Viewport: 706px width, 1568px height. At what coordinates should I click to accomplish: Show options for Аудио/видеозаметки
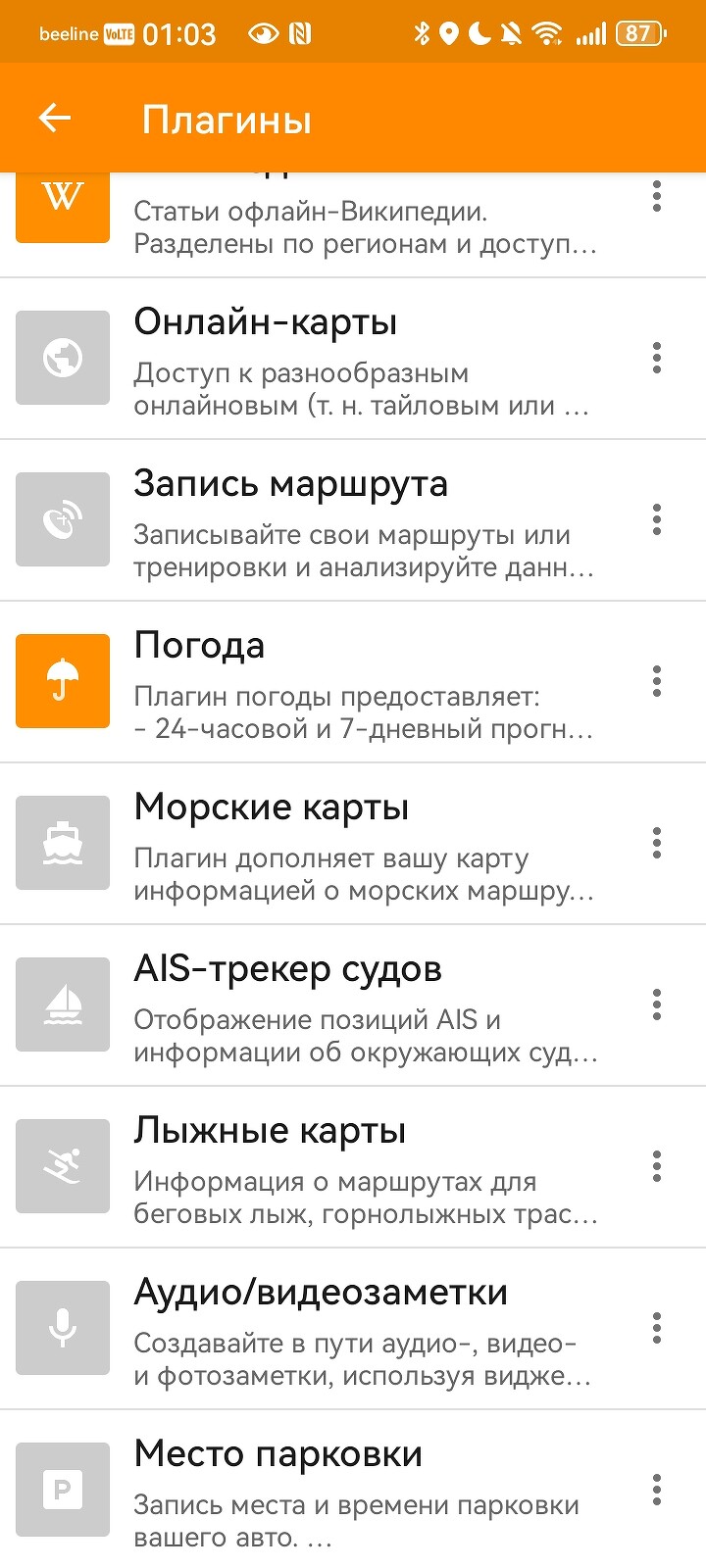[x=657, y=1328]
